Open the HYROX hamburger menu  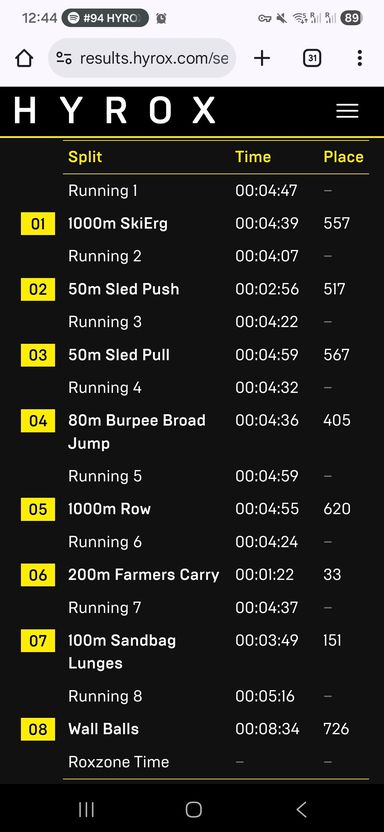(347, 111)
